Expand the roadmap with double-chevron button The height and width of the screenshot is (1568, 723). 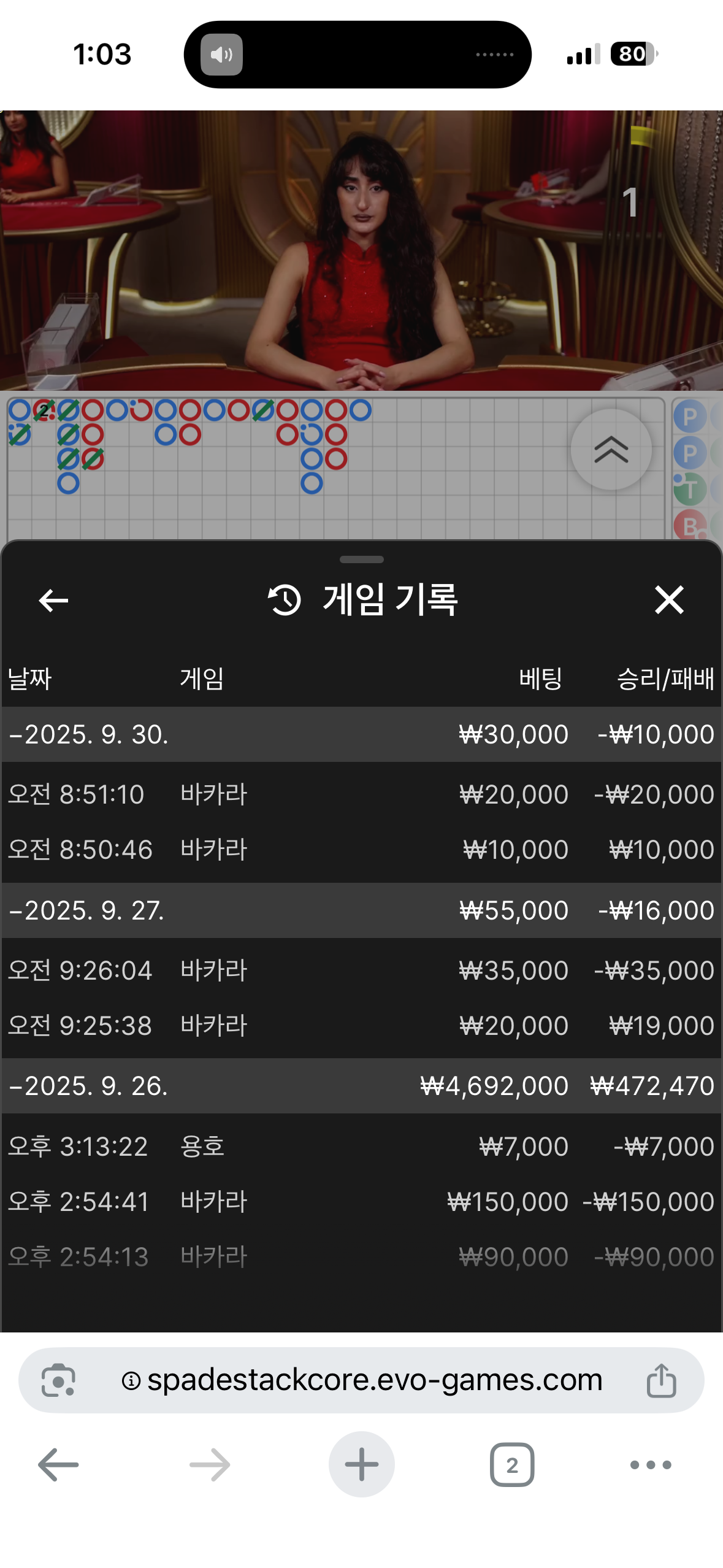(611, 450)
